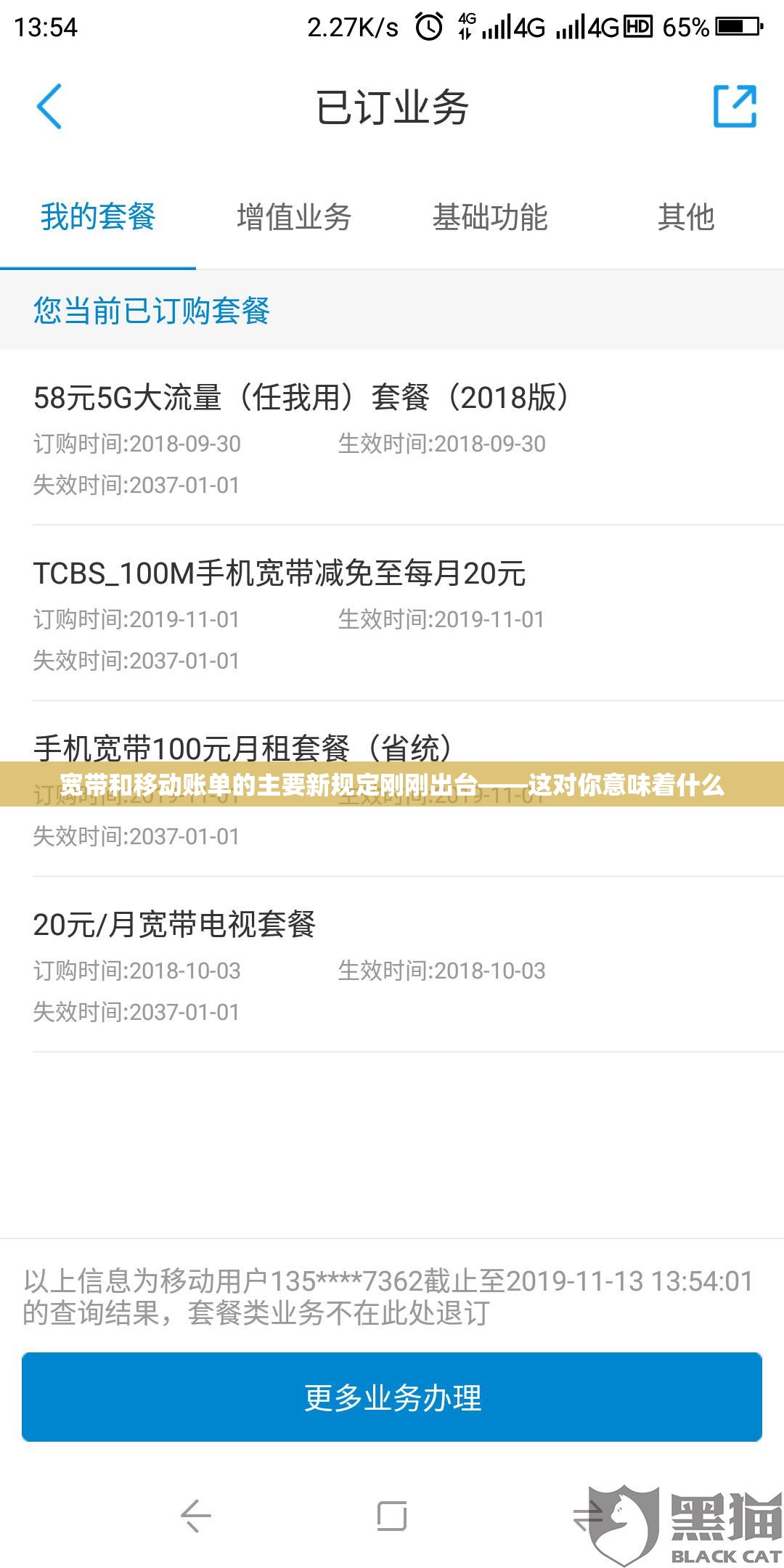This screenshot has width=784, height=1568.
Task: Open the 基础功能 tab
Action: point(490,217)
